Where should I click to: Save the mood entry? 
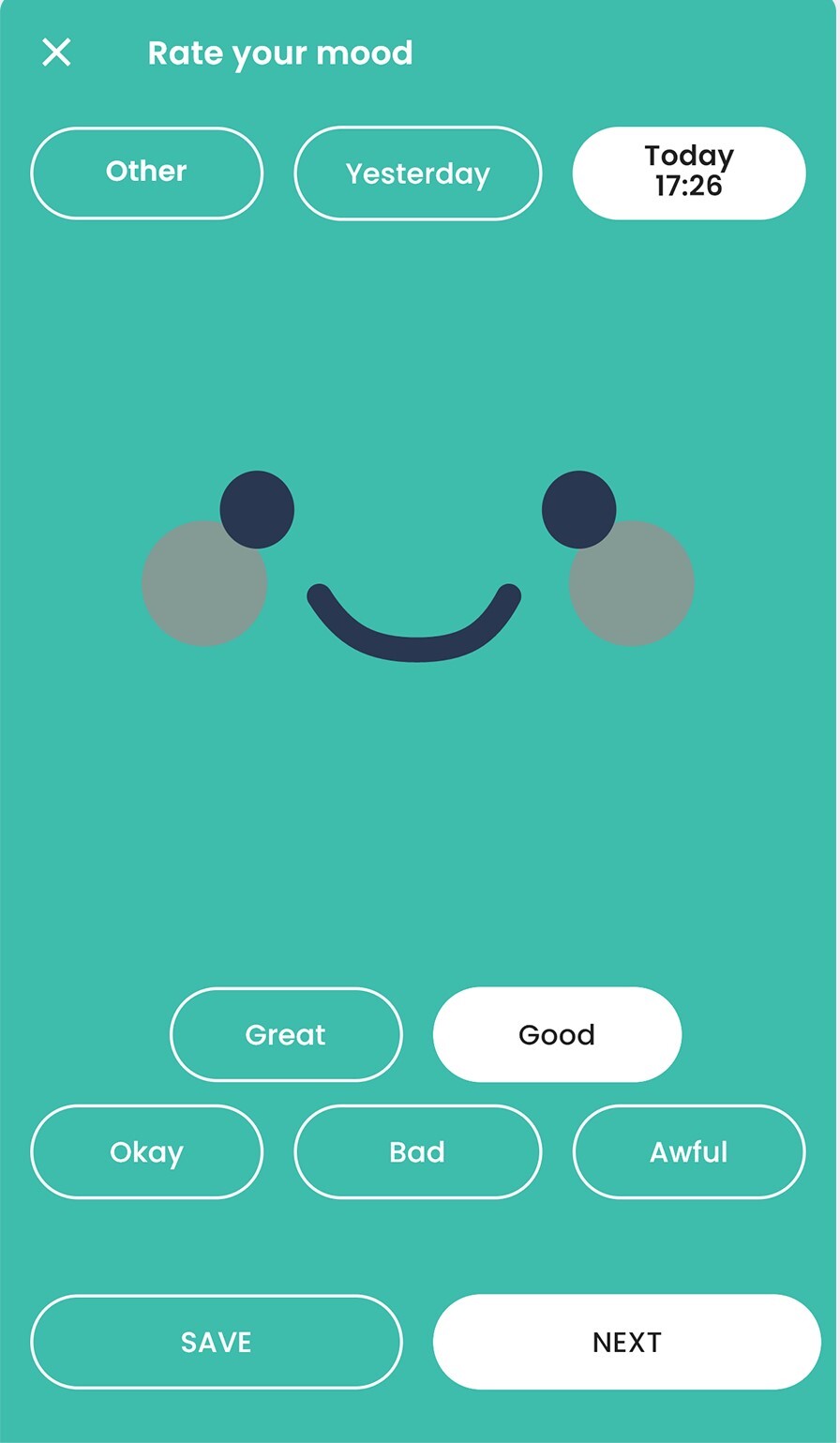point(216,1342)
